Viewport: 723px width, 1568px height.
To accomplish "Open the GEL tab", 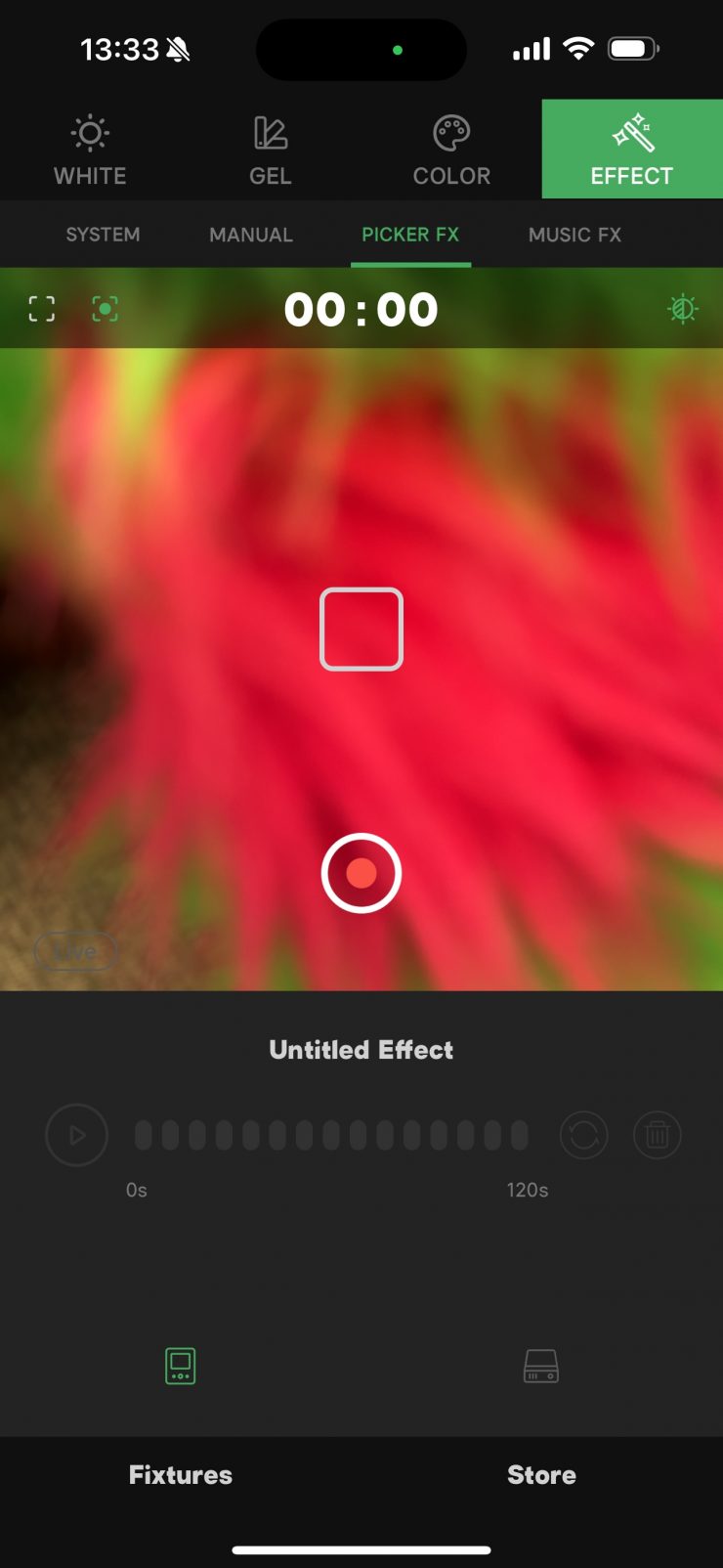I will coord(271,150).
